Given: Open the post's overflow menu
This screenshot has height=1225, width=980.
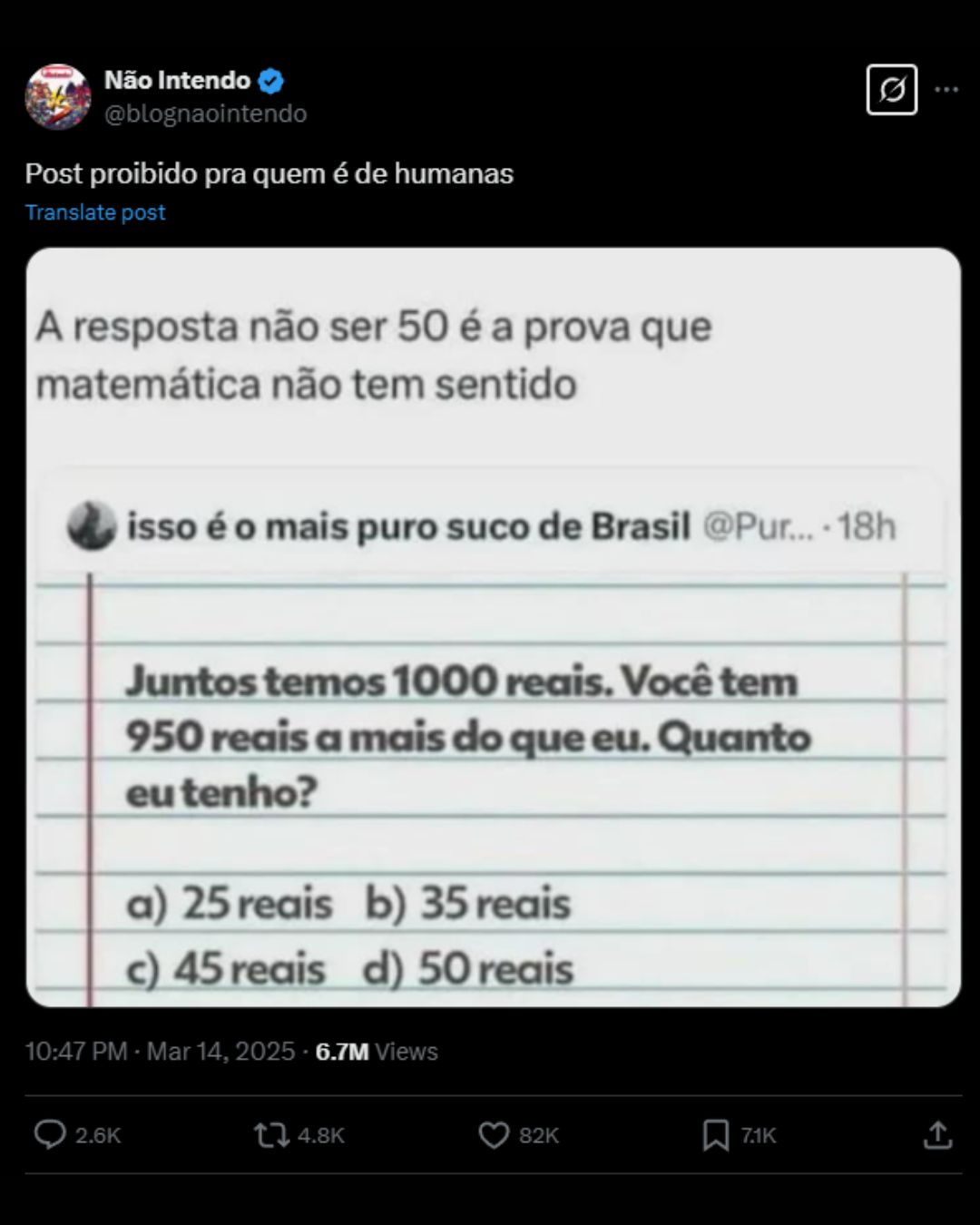Looking at the screenshot, I should click(946, 90).
